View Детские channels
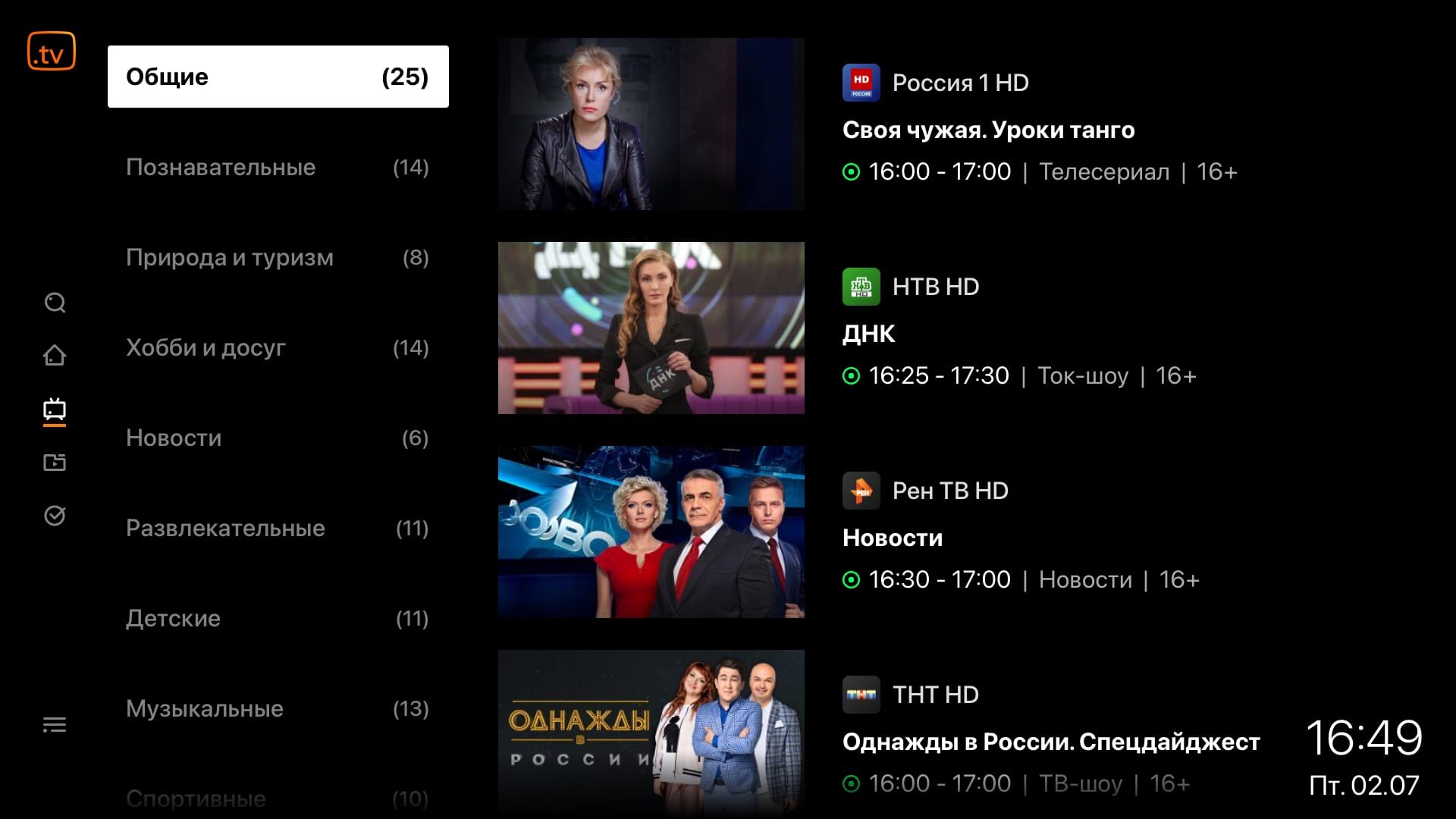This screenshot has width=1456, height=819. point(278,618)
